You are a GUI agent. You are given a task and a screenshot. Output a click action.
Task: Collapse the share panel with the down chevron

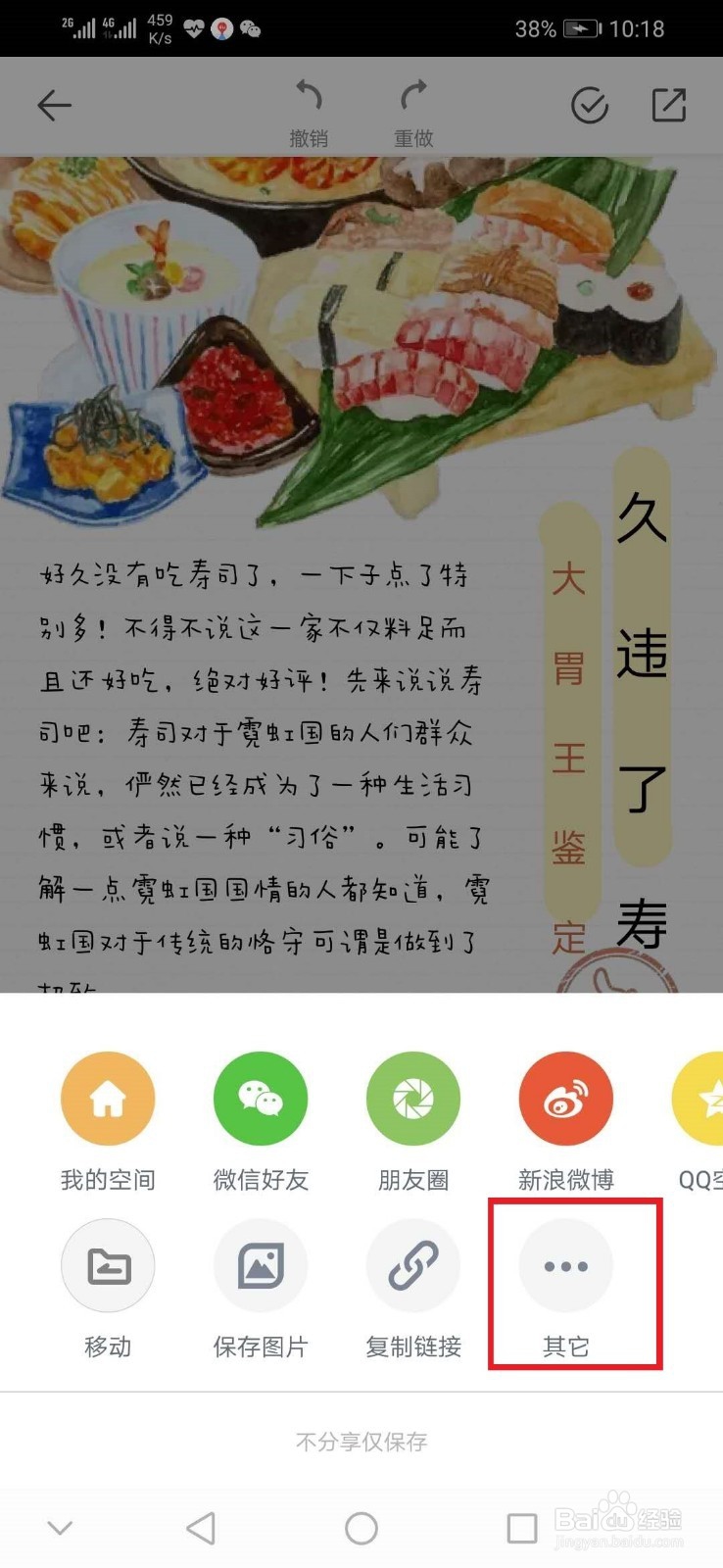coord(61,1527)
